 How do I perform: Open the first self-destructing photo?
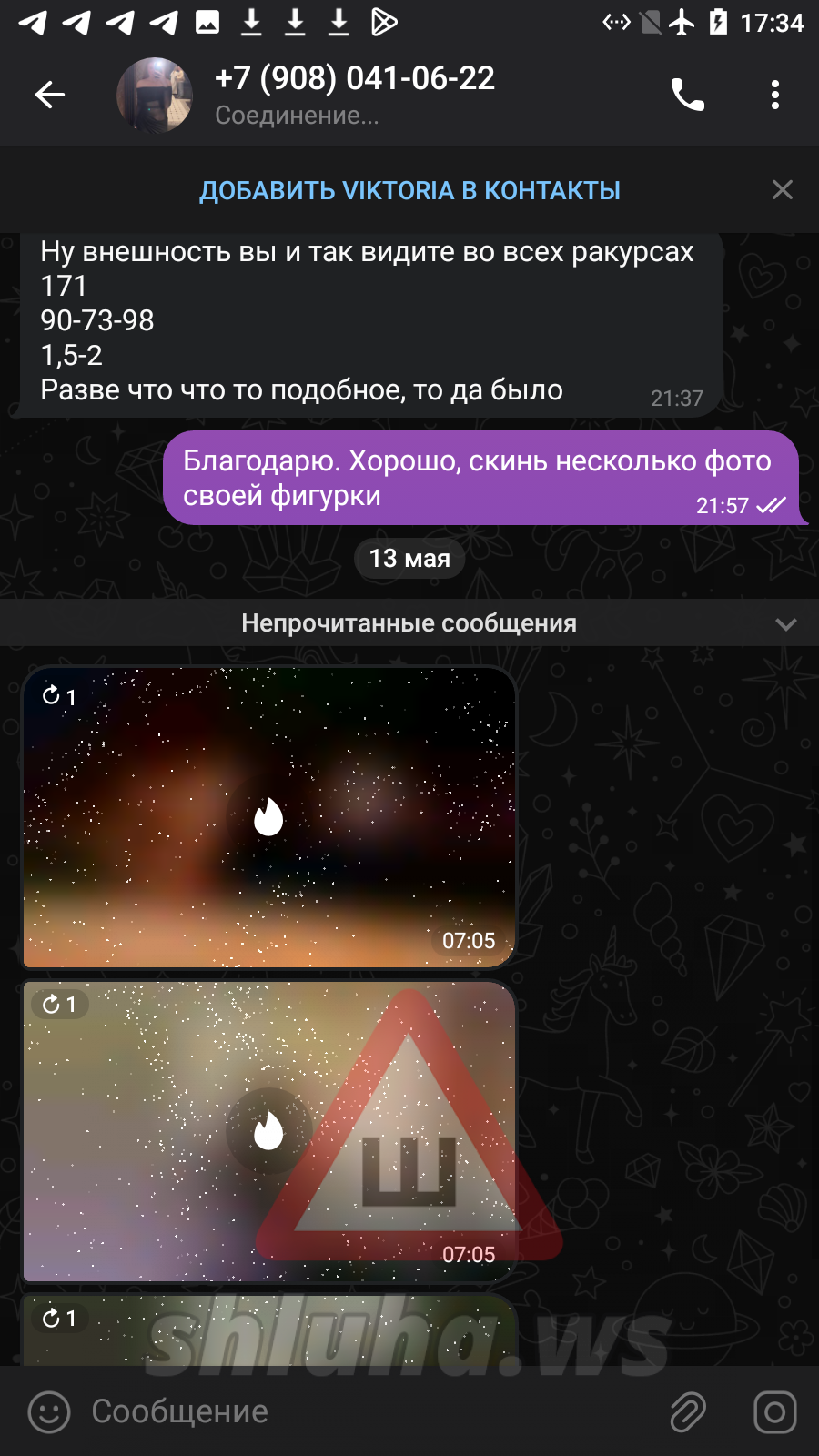pos(268,816)
